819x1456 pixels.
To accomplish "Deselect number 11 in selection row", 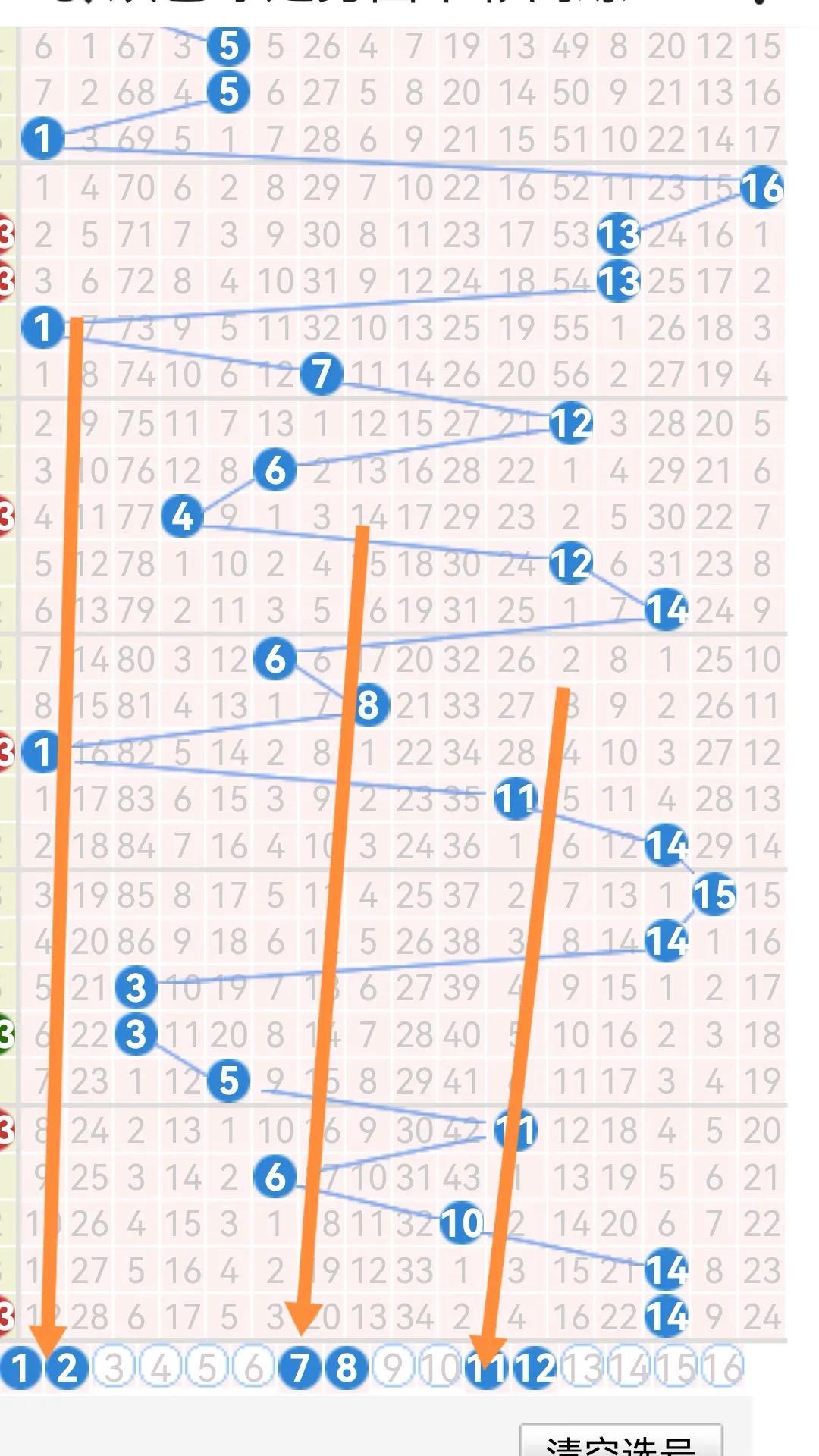I will [x=486, y=1369].
